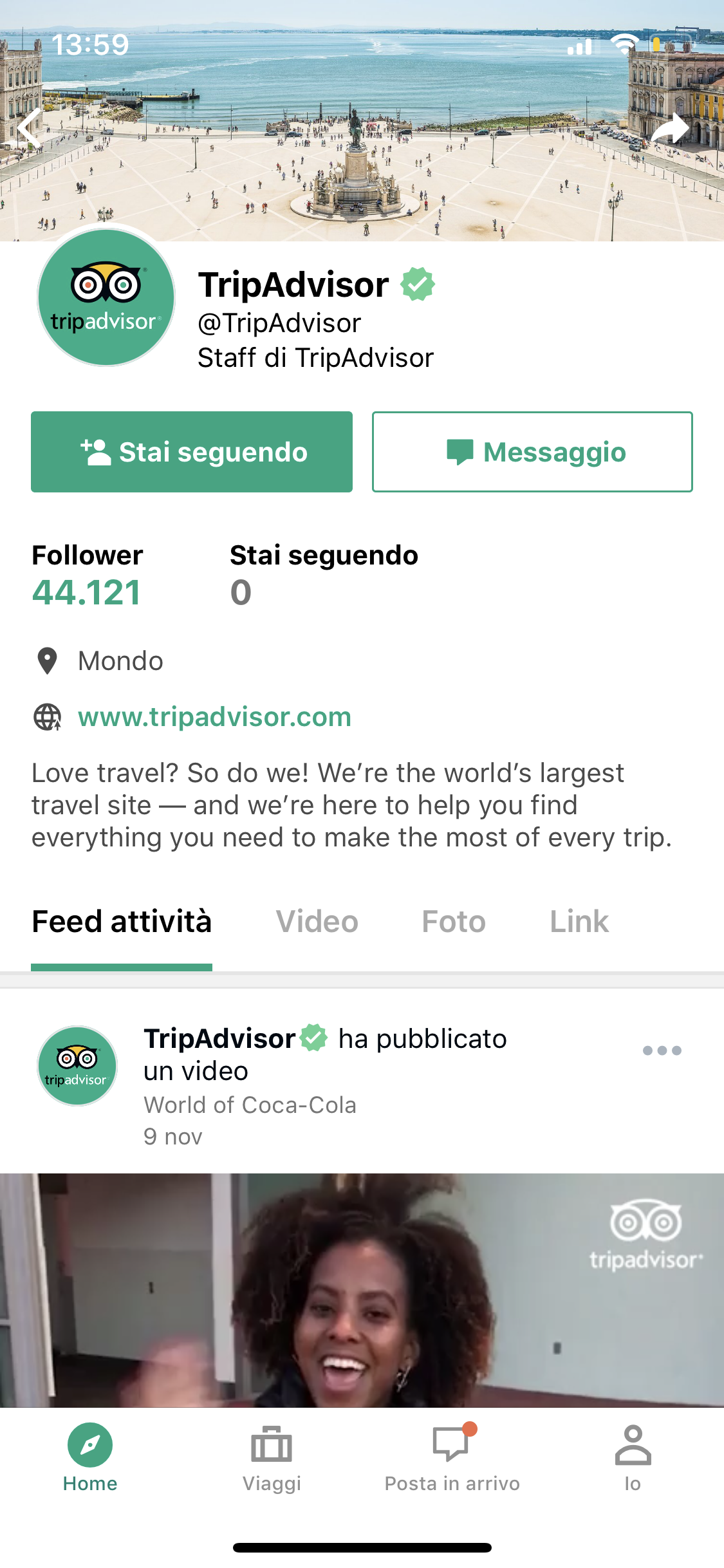Open the 44.121 followers list

(87, 593)
